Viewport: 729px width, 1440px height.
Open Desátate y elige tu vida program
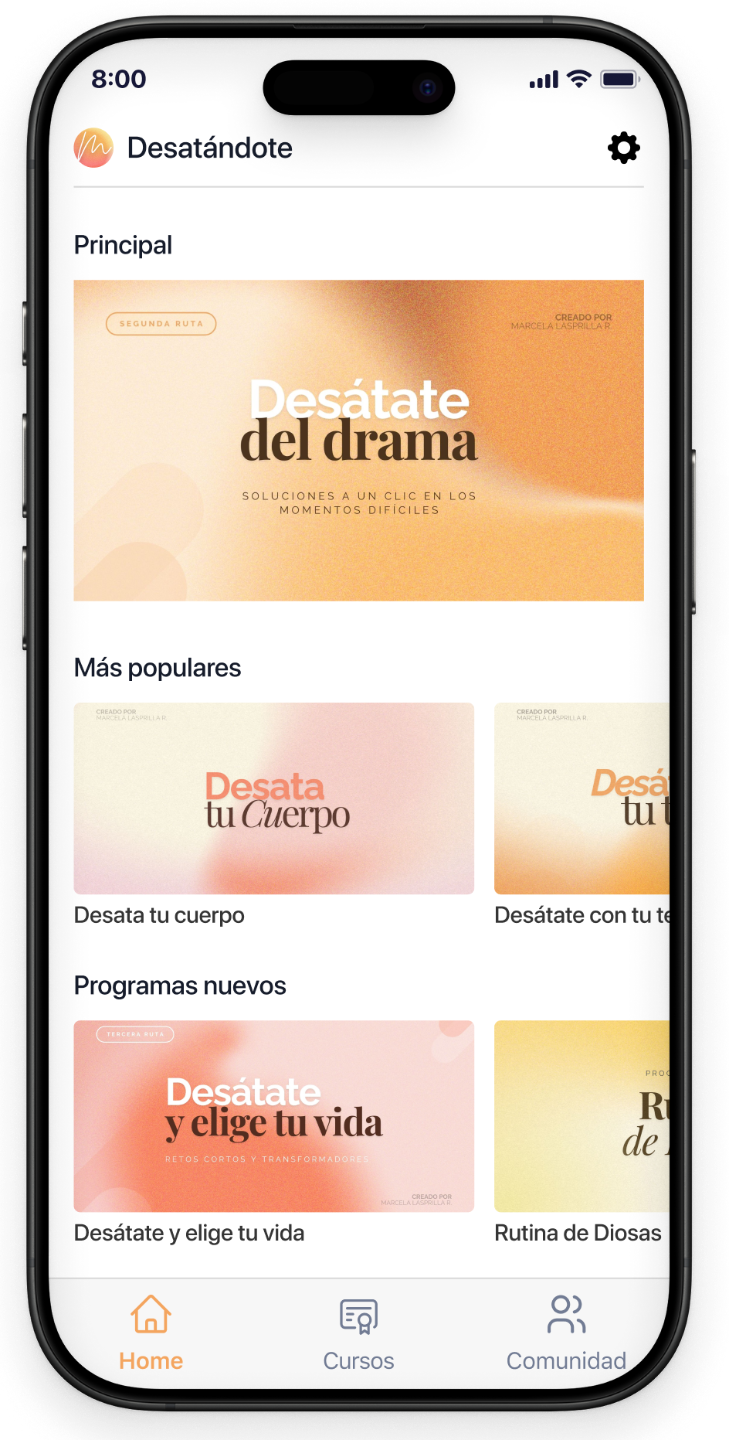point(273,1116)
